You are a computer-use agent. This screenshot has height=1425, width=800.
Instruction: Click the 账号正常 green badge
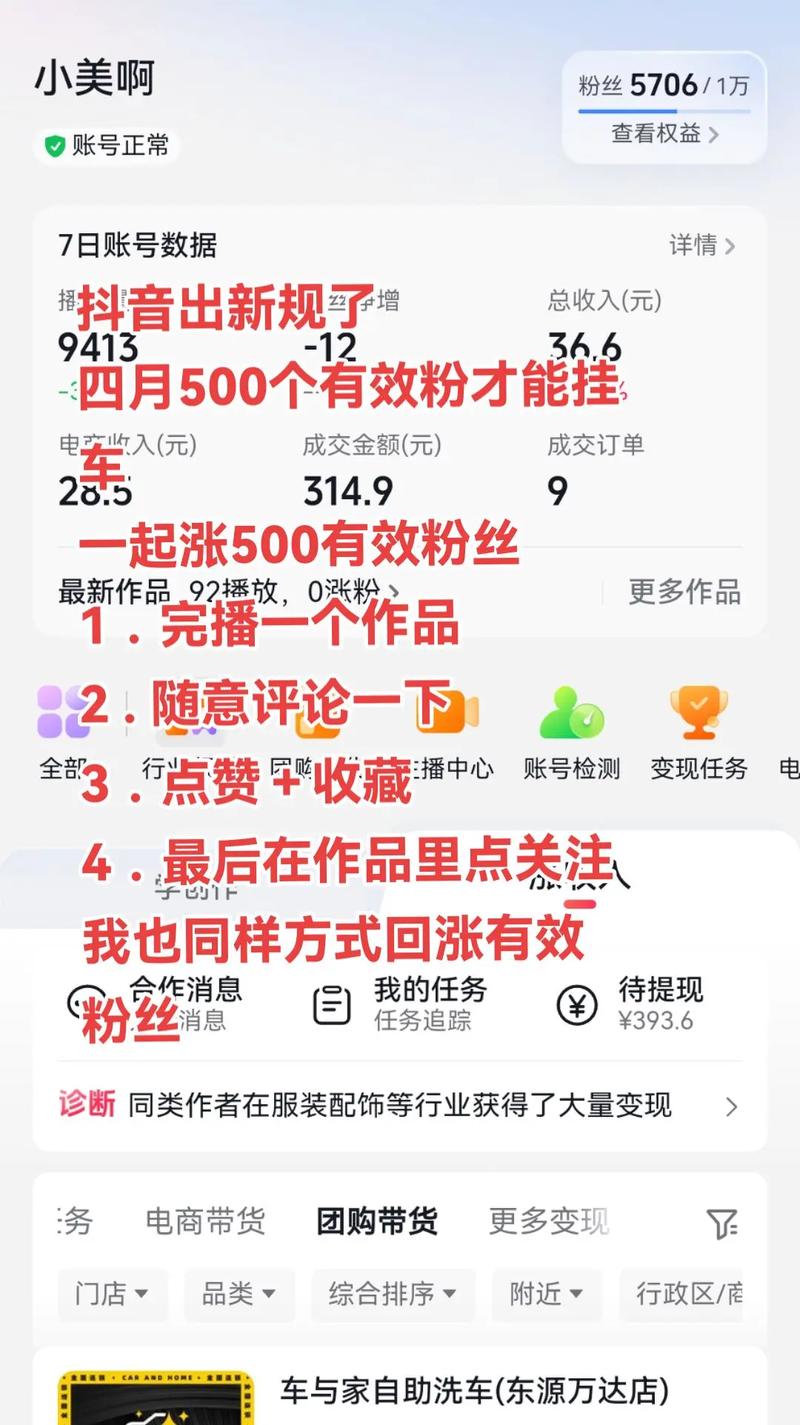pos(107,146)
